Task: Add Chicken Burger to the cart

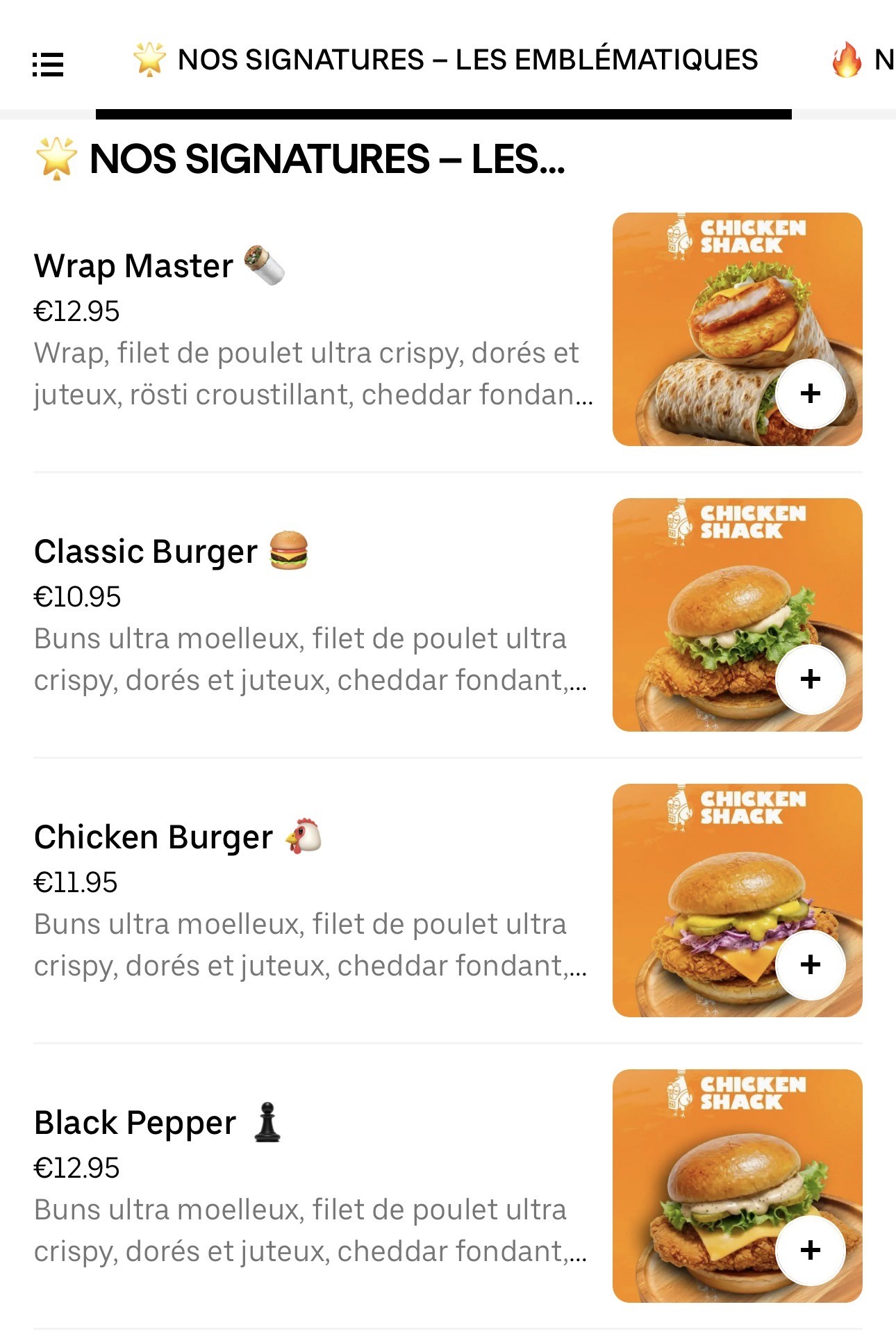Action: [810, 965]
